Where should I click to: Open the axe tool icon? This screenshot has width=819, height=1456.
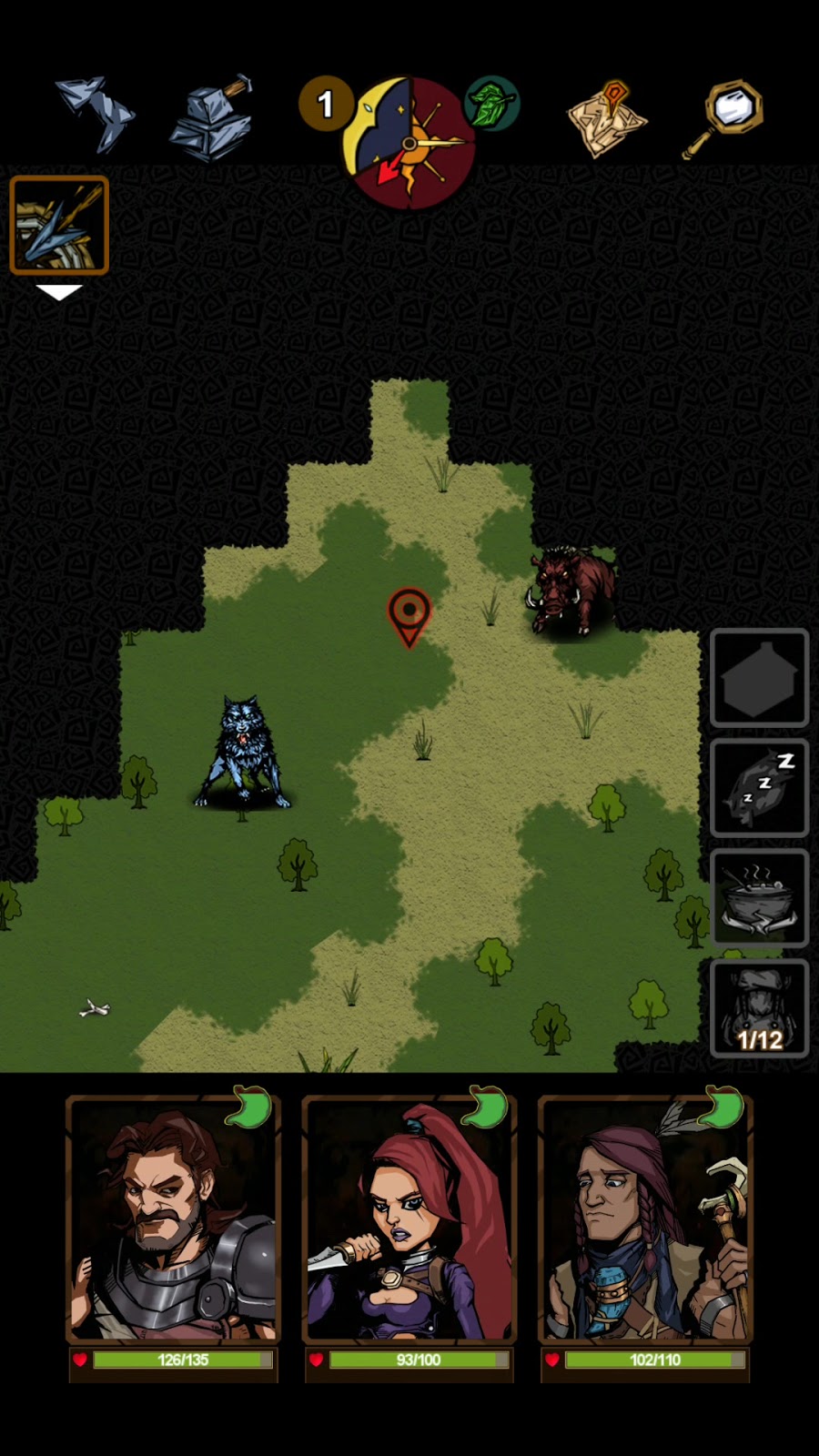[96, 114]
